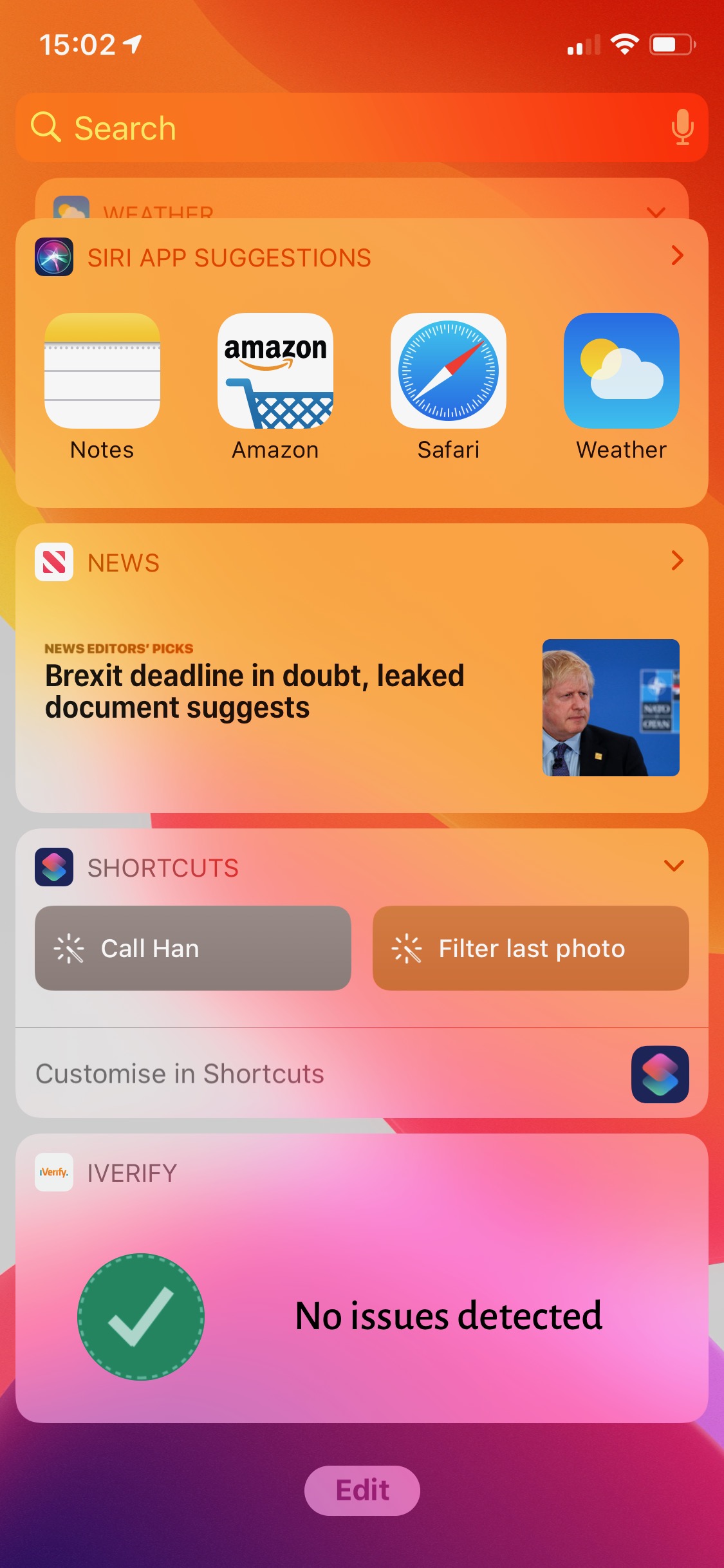
Task: Run the Filter last photo shortcut
Action: tap(531, 948)
